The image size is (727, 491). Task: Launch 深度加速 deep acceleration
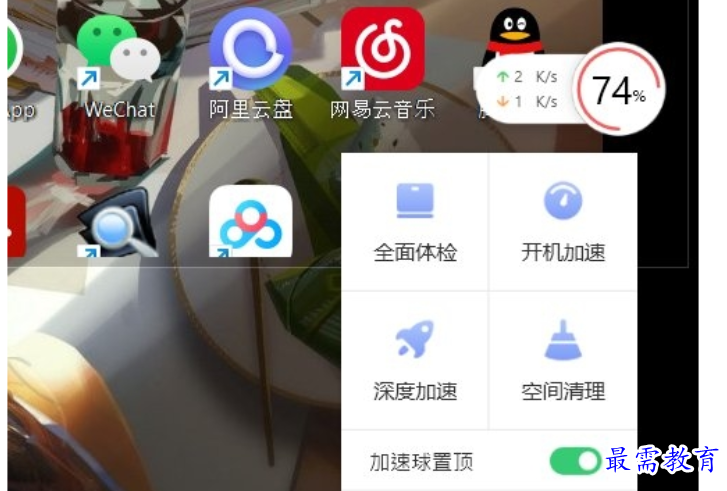point(415,361)
